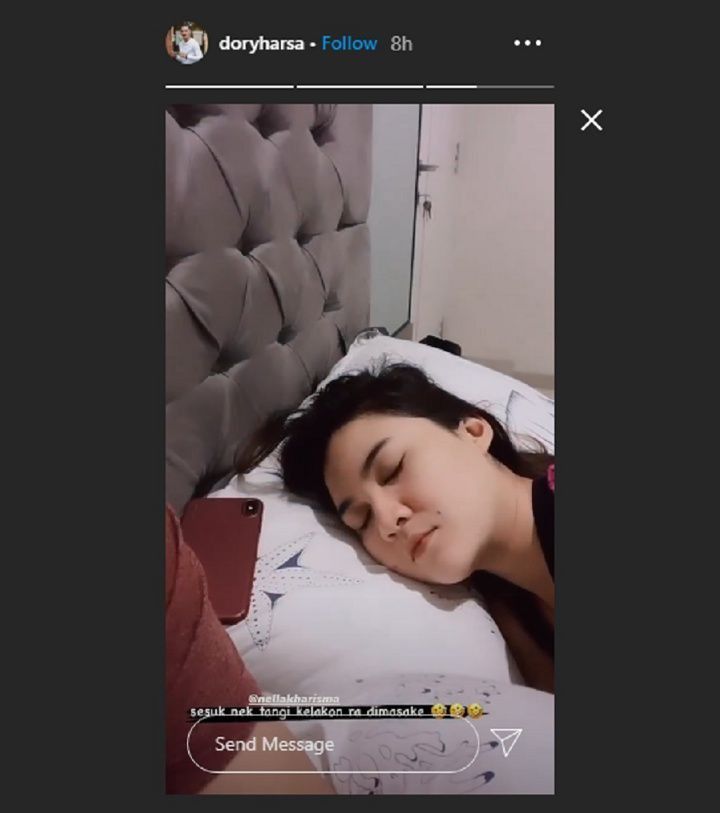The height and width of the screenshot is (813, 720).
Task: Open the @nellakharisma mention
Action: [296, 699]
